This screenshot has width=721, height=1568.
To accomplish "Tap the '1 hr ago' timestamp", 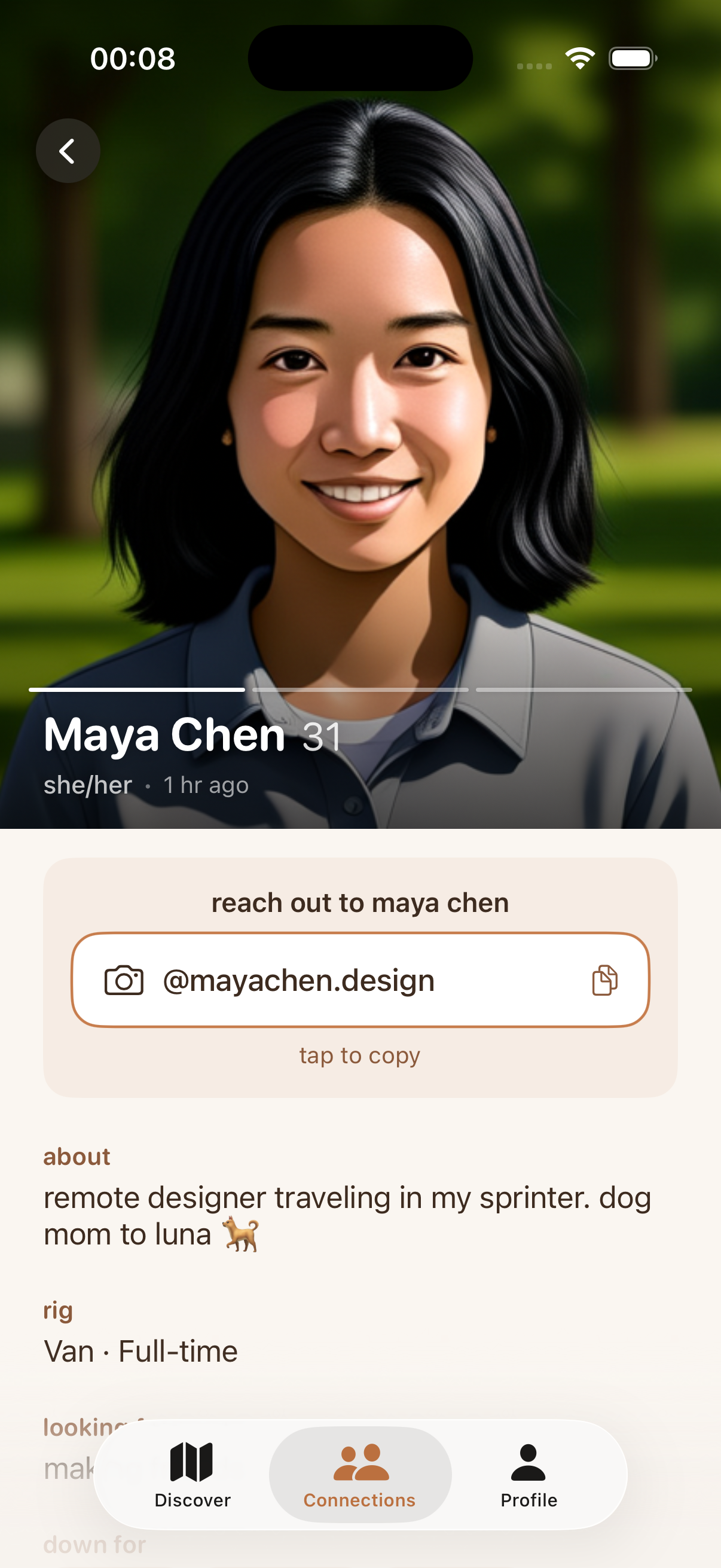I will point(204,786).
